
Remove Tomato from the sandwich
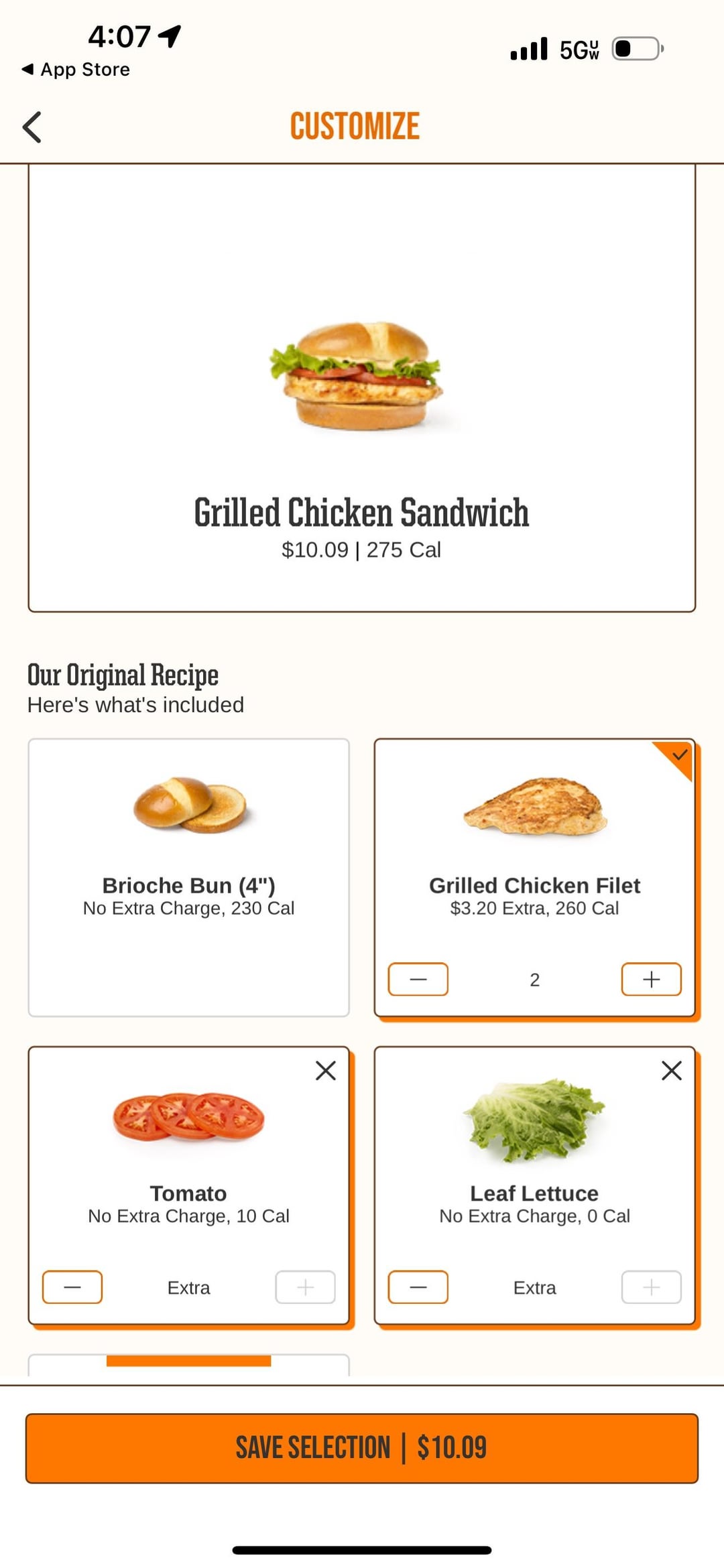click(326, 1071)
